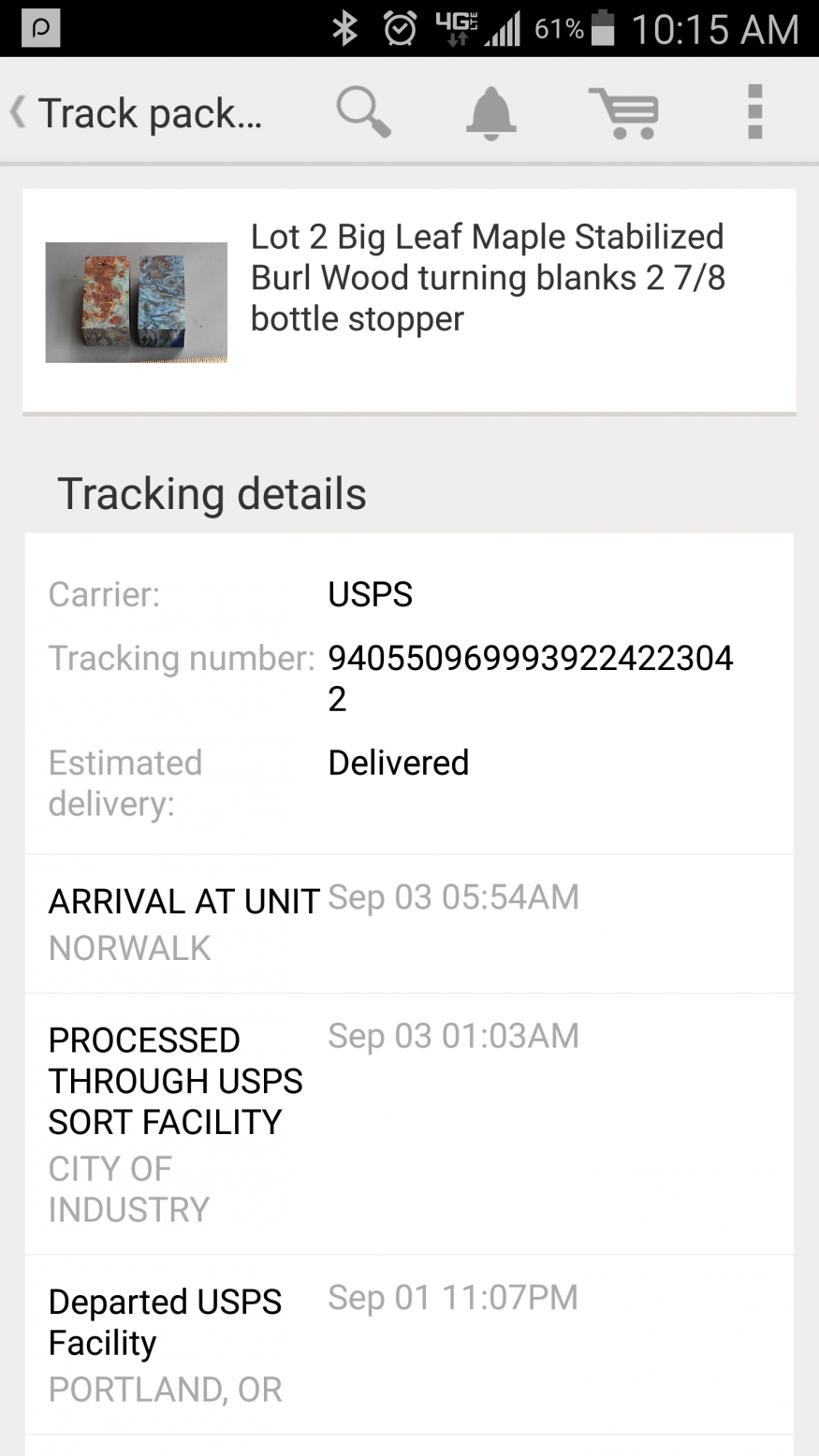The width and height of the screenshot is (819, 1456).
Task: Open the notifications bell
Action: click(x=490, y=113)
